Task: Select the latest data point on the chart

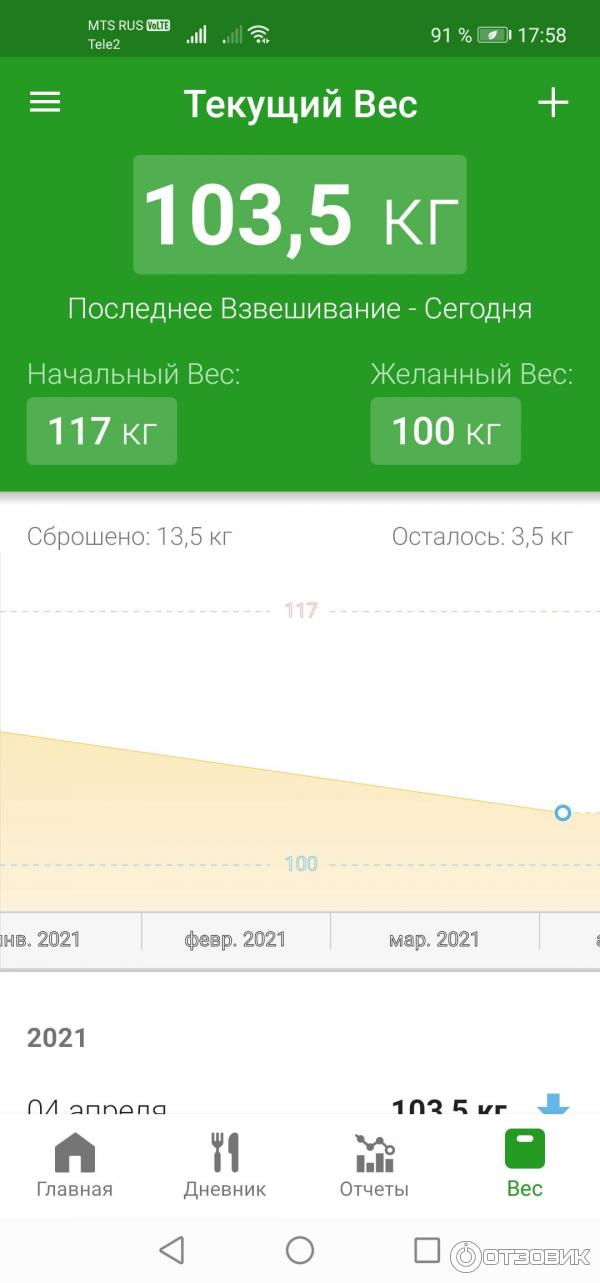Action: (x=563, y=813)
